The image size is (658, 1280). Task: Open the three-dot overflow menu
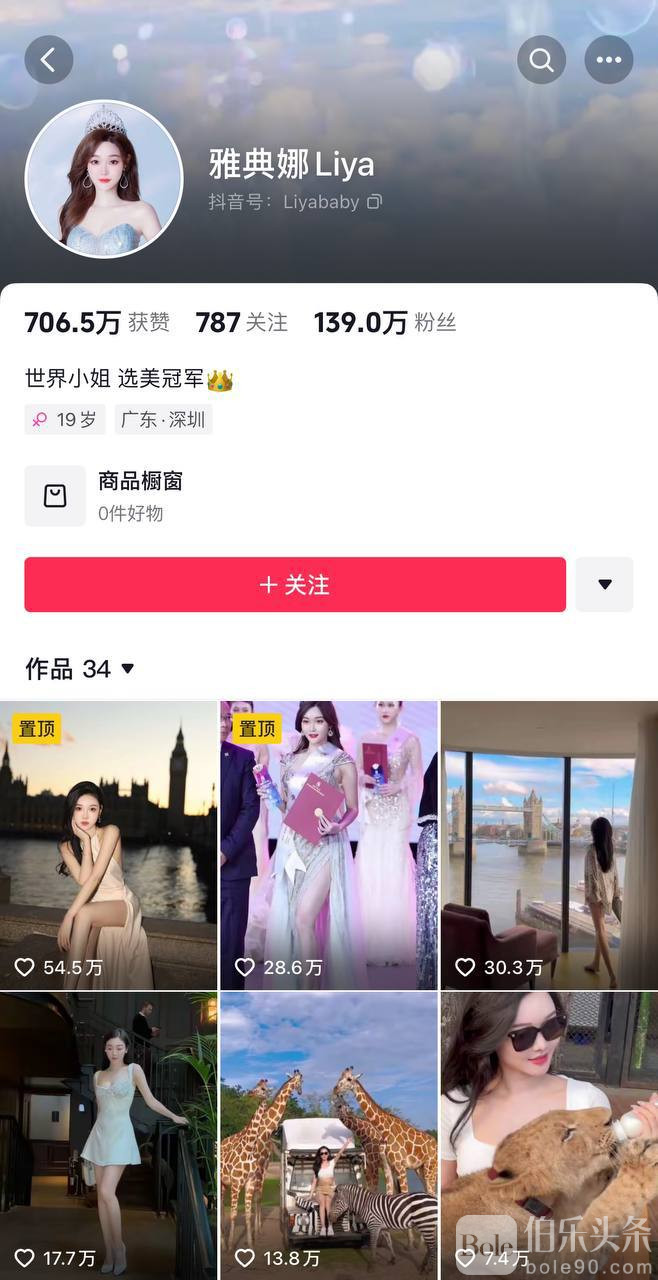[x=608, y=60]
